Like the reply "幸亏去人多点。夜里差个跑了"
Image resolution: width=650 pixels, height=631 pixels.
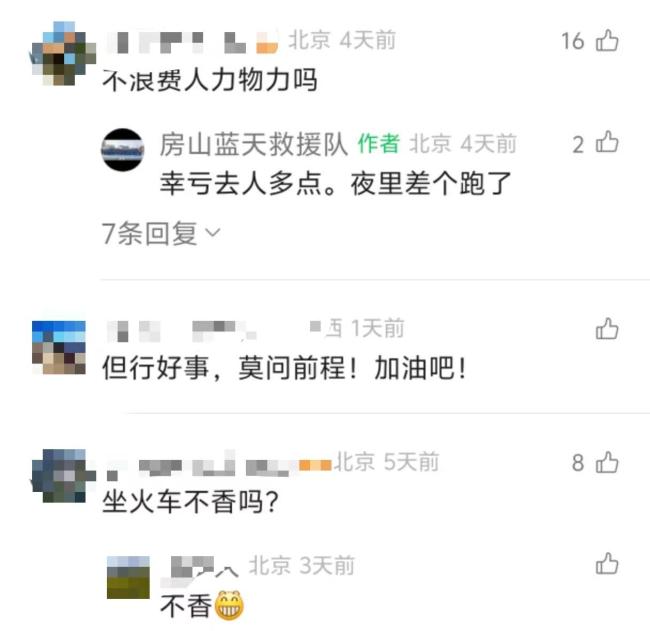[607, 144]
